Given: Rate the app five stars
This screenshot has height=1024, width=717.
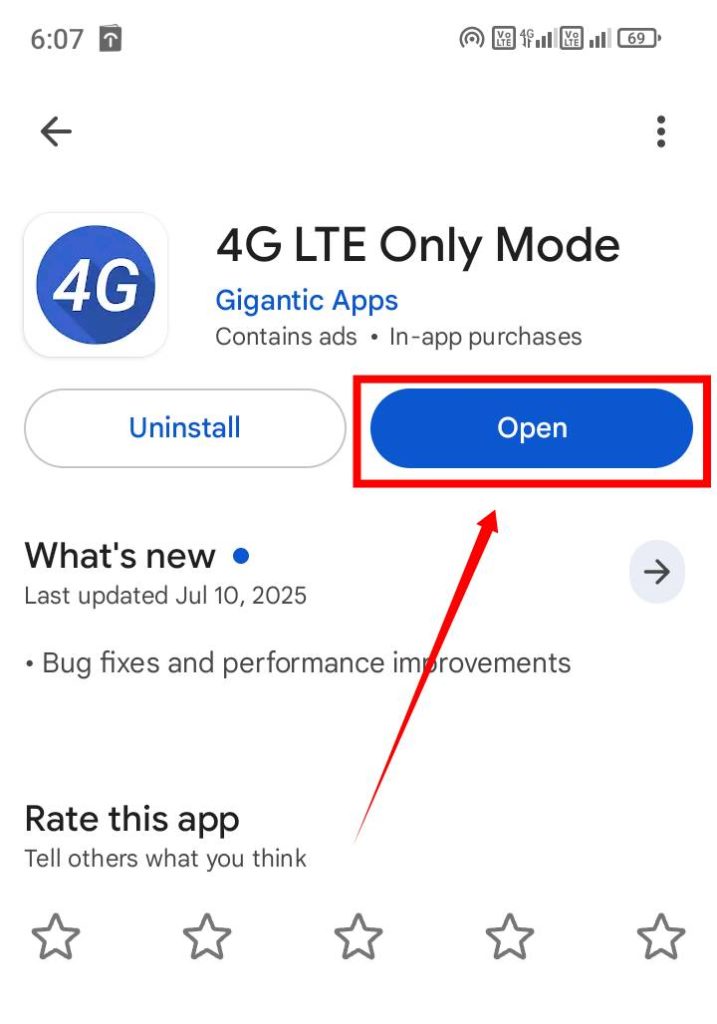Looking at the screenshot, I should [x=660, y=937].
